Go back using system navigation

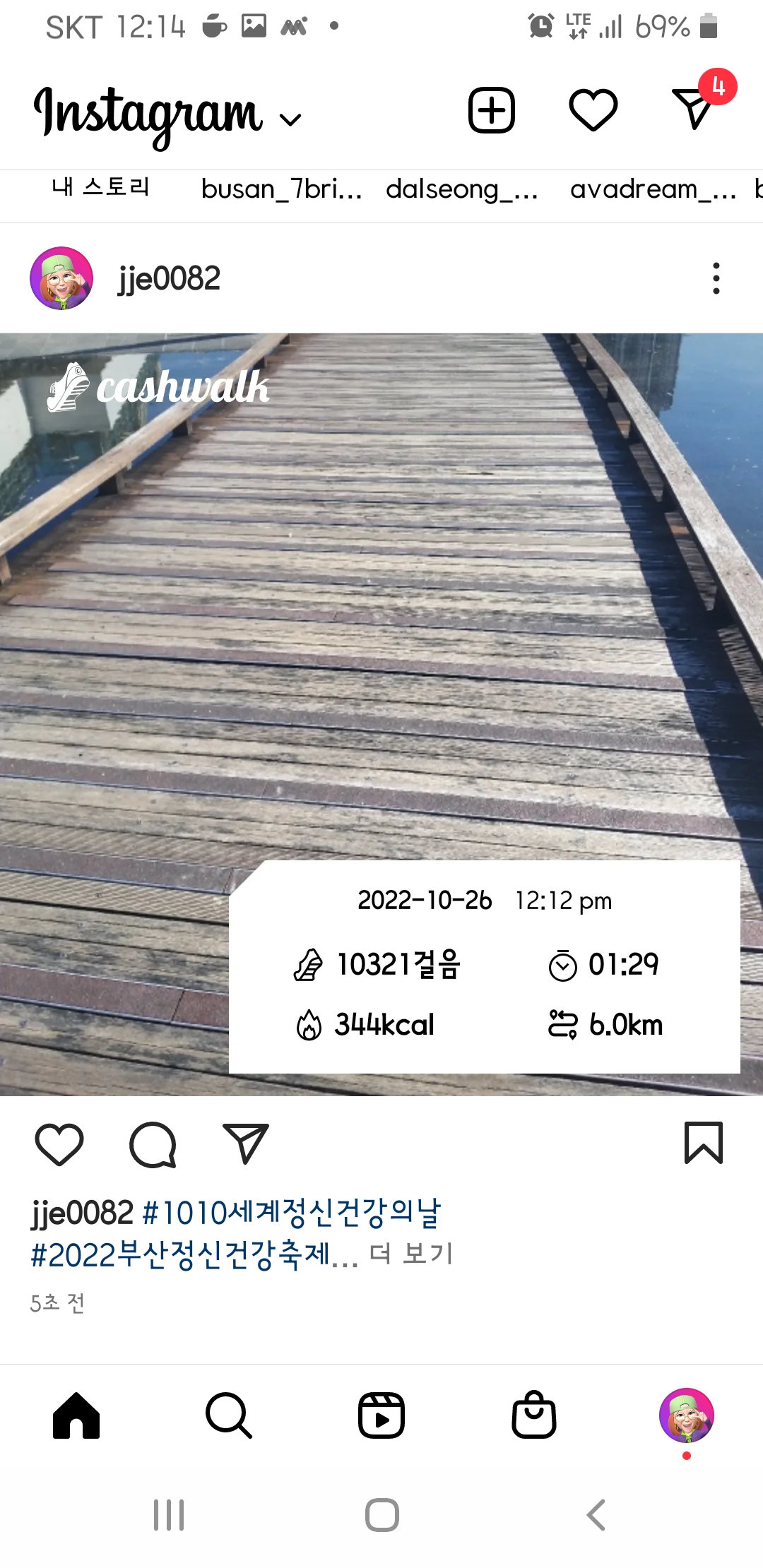[x=596, y=1515]
